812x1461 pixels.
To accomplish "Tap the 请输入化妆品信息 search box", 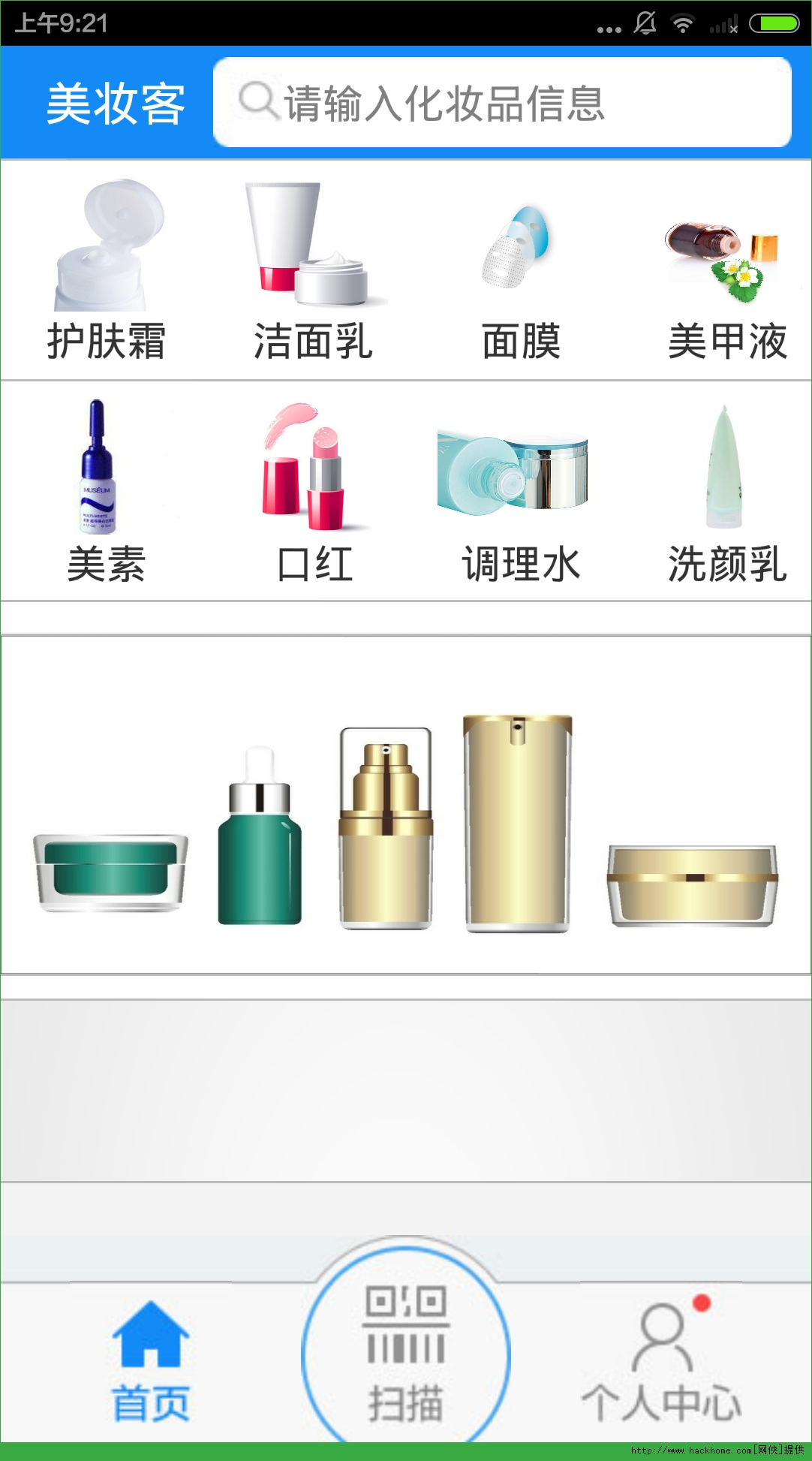I will tap(501, 103).
